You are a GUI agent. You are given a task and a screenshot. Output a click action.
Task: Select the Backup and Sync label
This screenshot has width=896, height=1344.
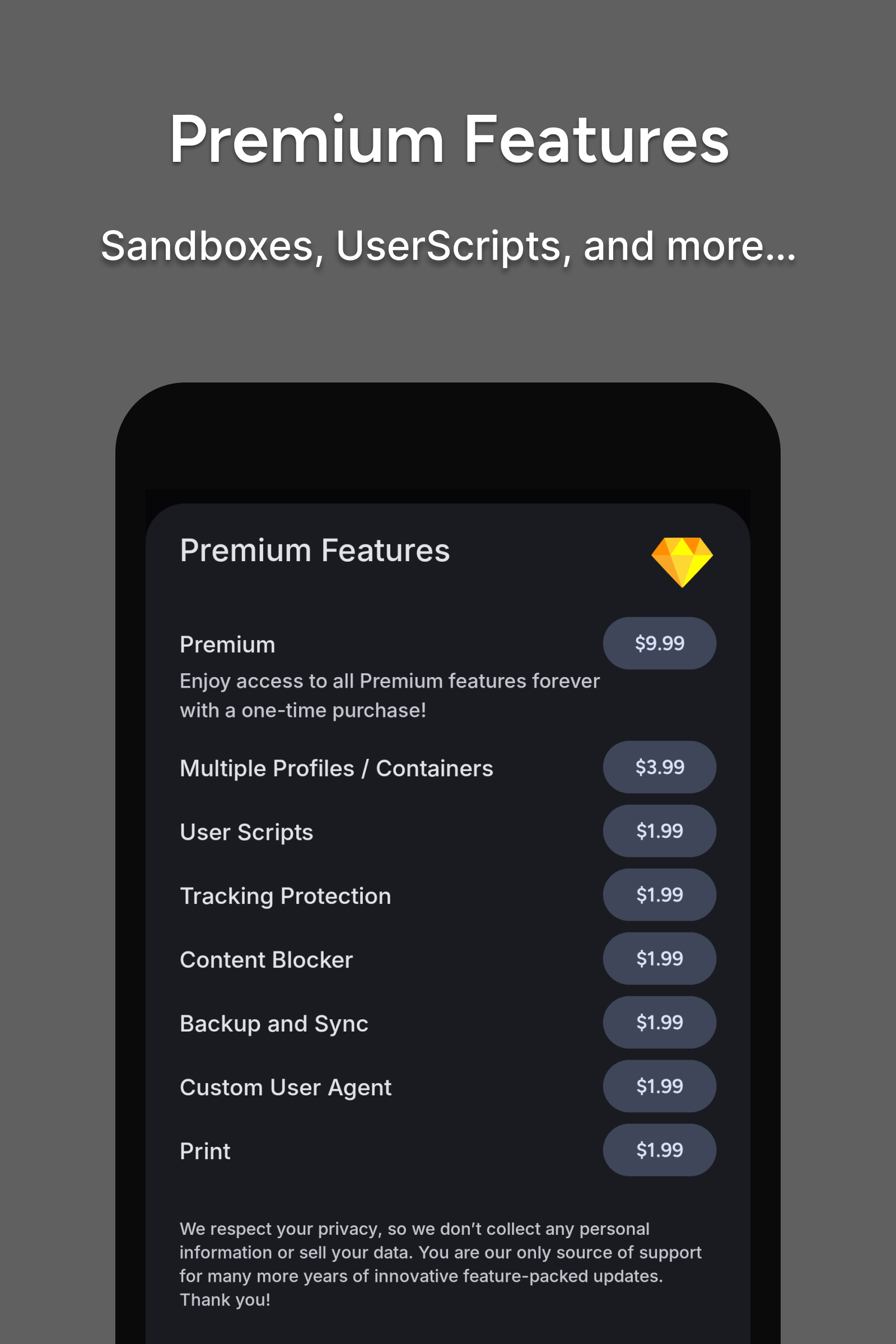click(274, 1023)
